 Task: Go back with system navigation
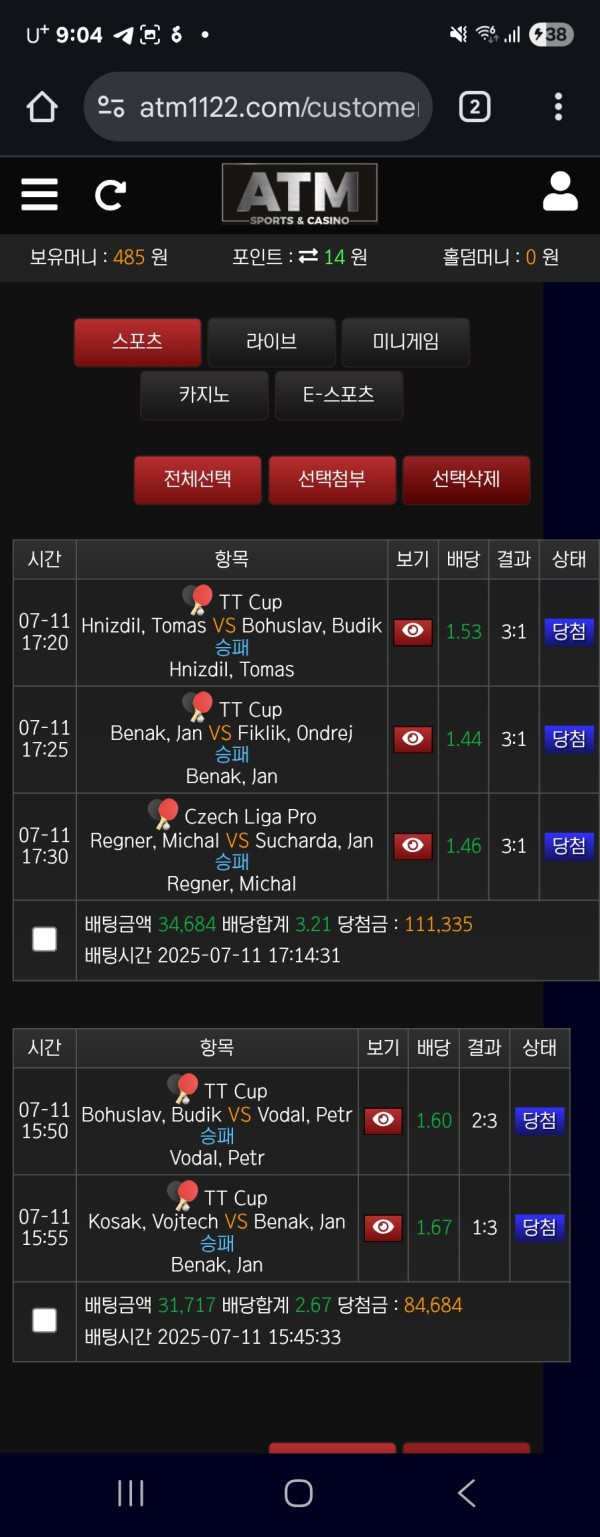(x=466, y=1493)
